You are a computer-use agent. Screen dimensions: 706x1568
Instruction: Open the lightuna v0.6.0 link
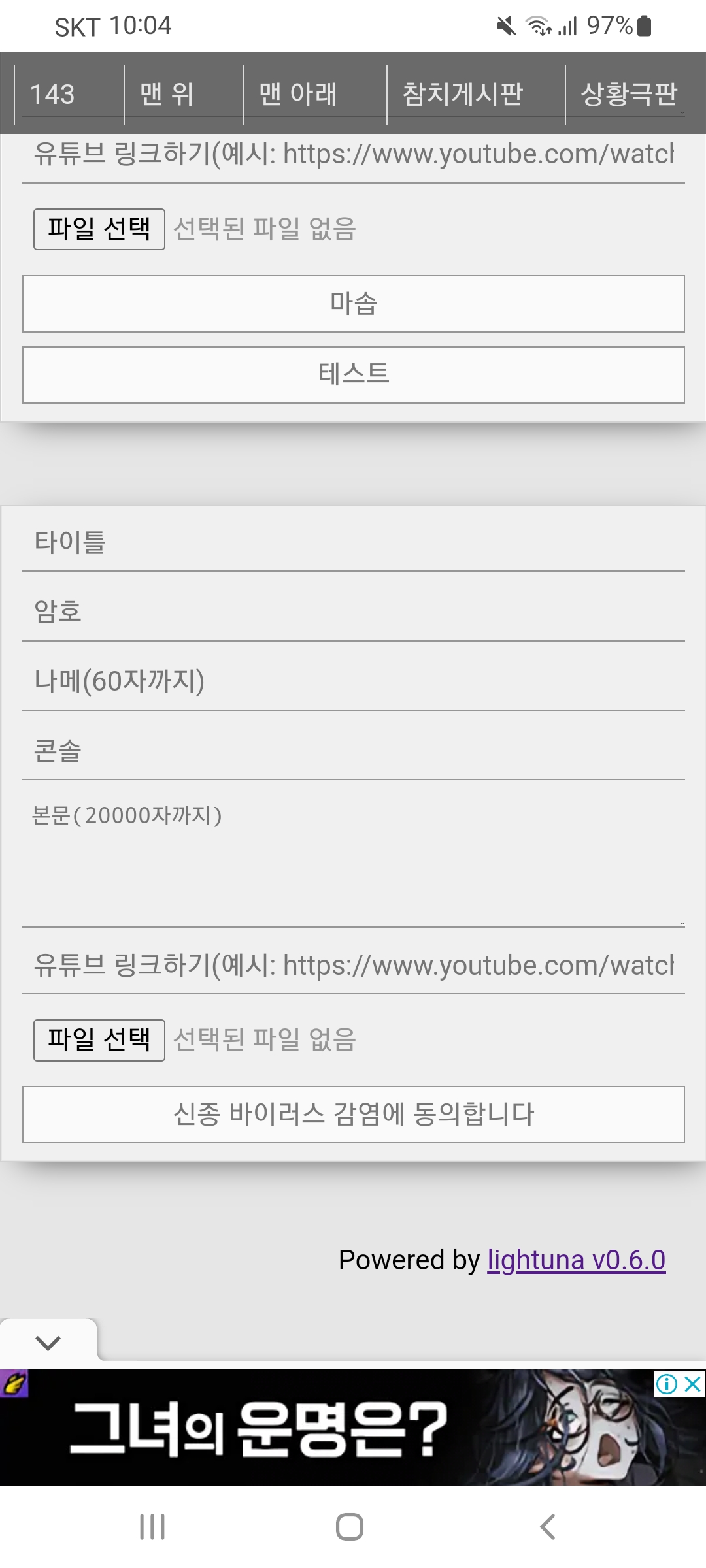tap(576, 1260)
